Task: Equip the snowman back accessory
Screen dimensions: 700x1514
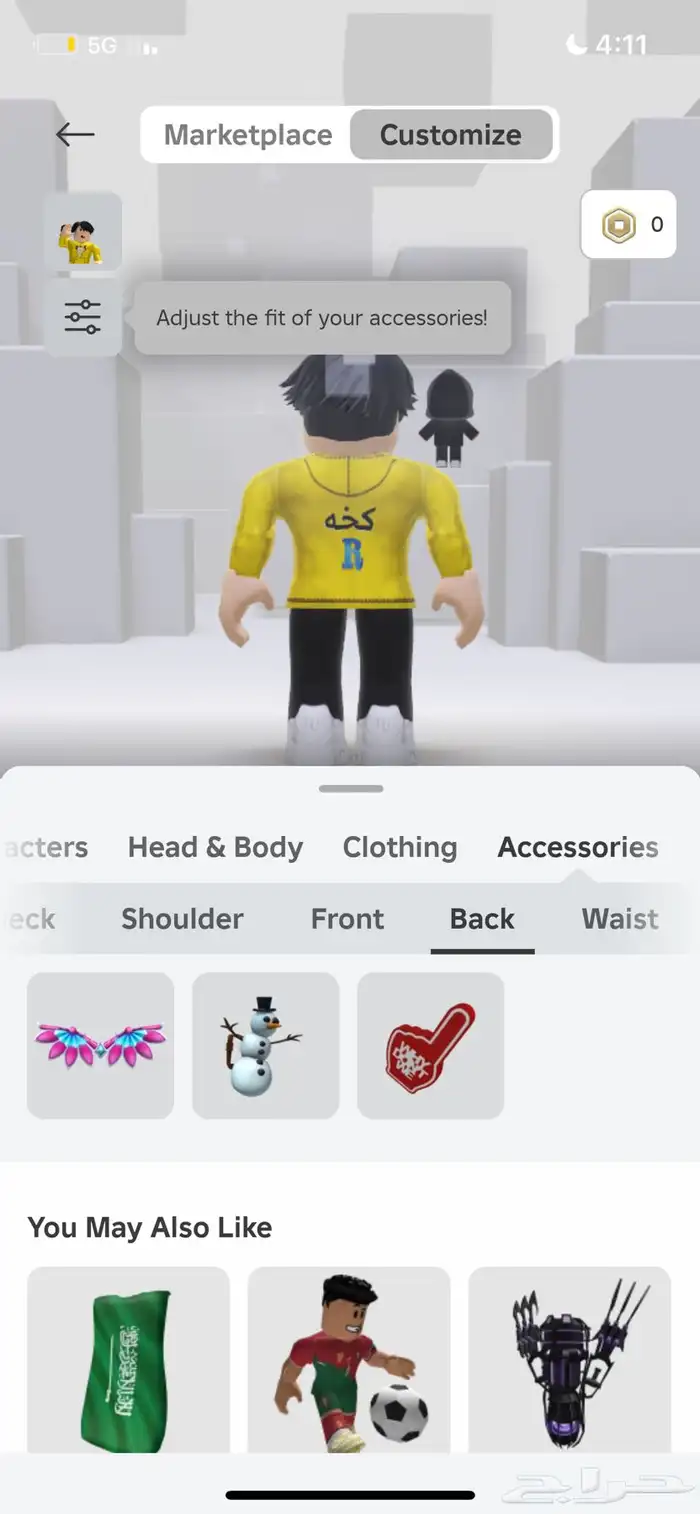Action: [265, 1045]
